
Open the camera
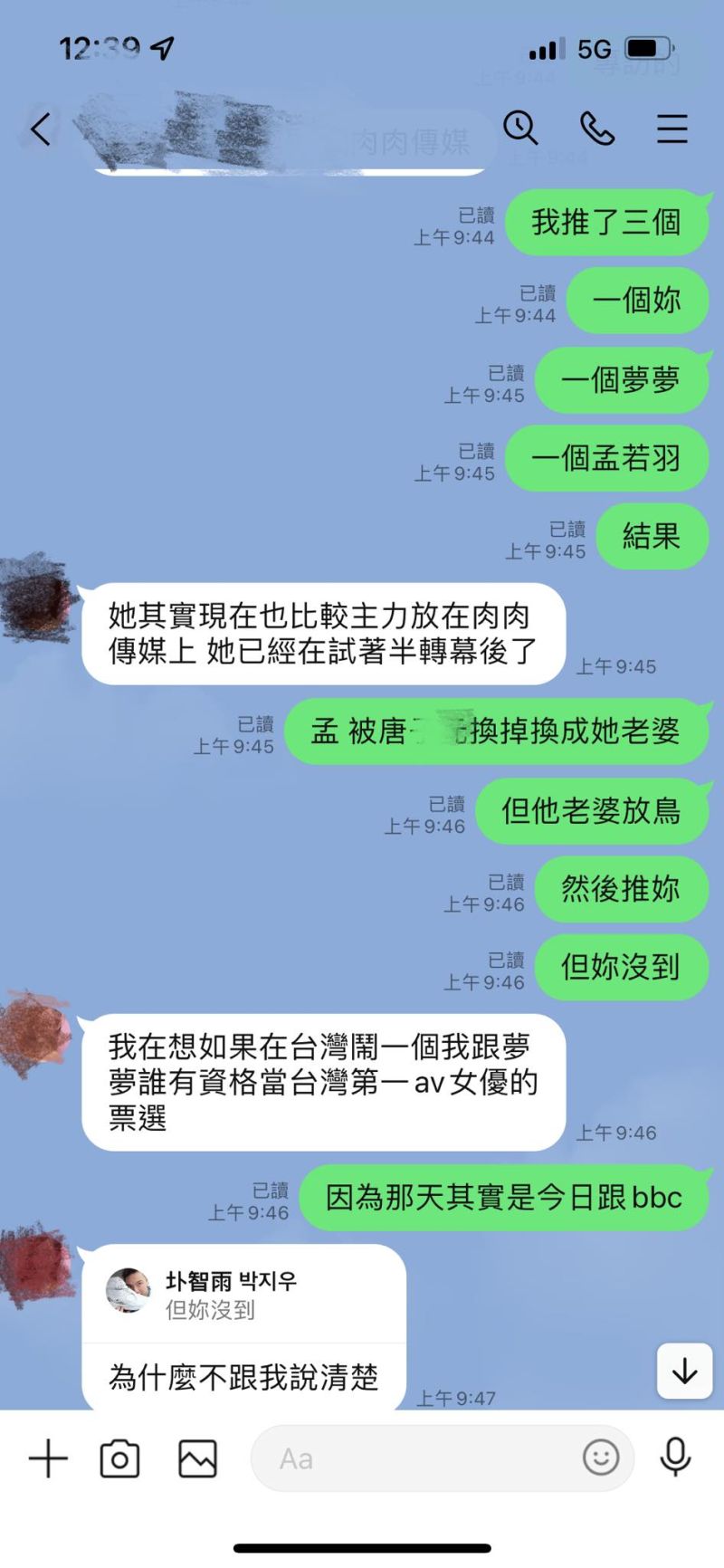point(119,1458)
